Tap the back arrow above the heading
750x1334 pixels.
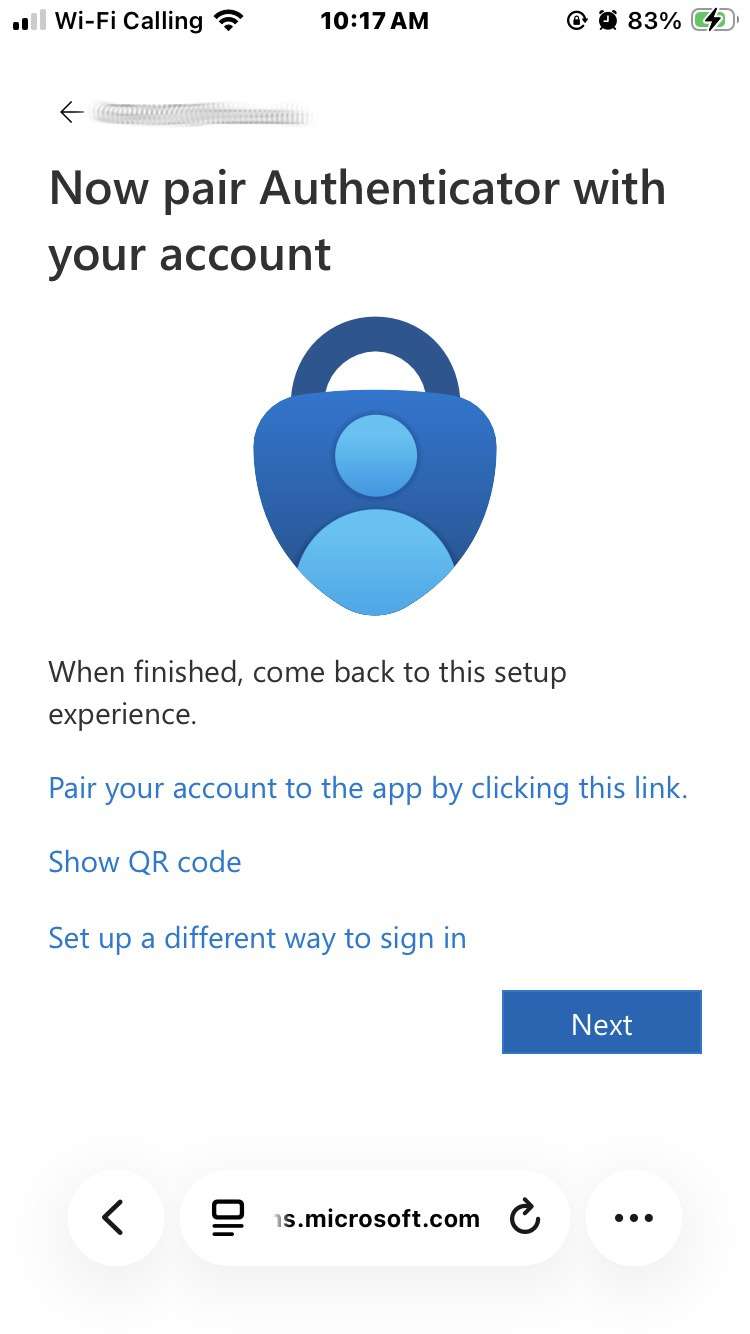click(x=71, y=112)
